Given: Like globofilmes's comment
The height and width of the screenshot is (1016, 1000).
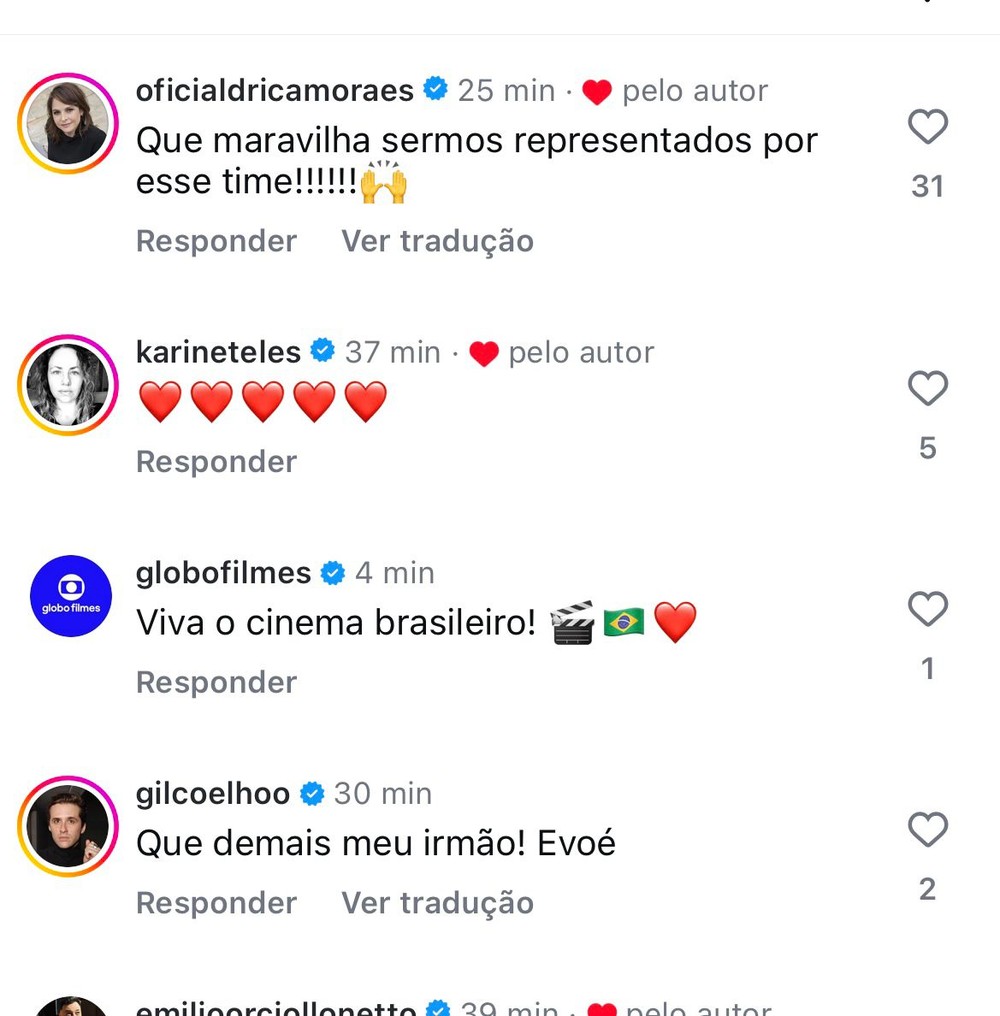Looking at the screenshot, I should pos(927,609).
